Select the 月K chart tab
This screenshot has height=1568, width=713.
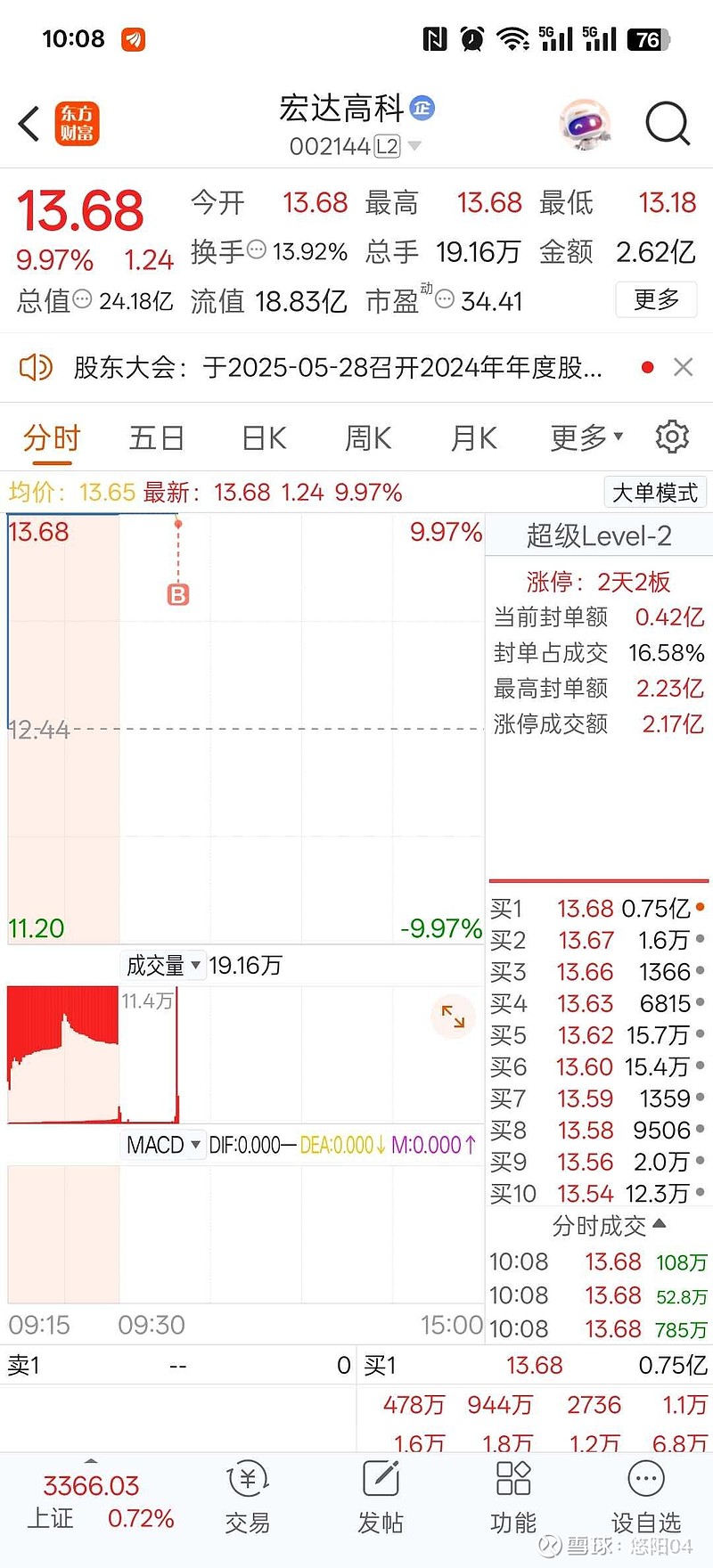coord(473,437)
